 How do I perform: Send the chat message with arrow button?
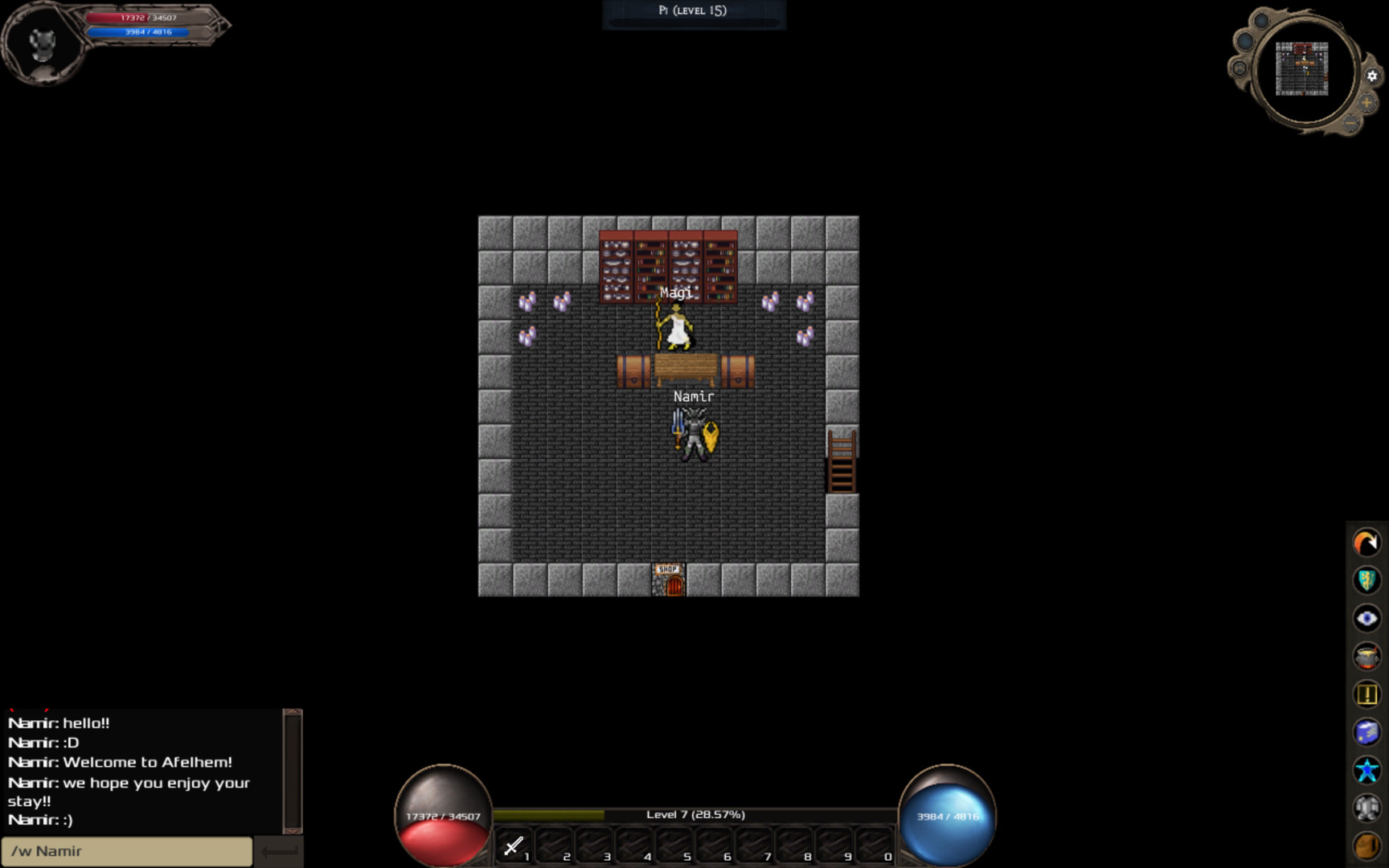coord(279,850)
